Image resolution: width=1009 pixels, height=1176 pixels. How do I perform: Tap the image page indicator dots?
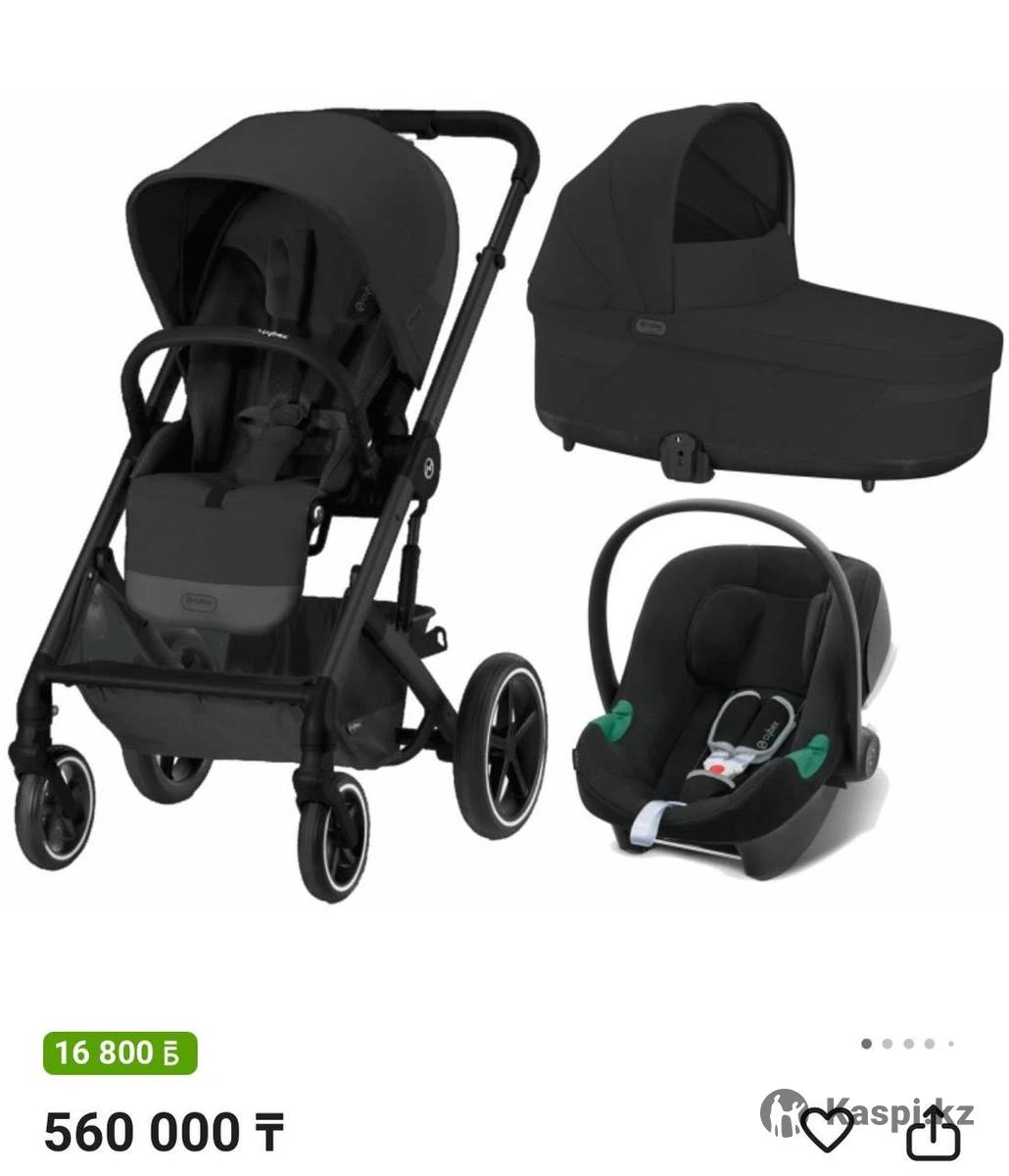(907, 1043)
